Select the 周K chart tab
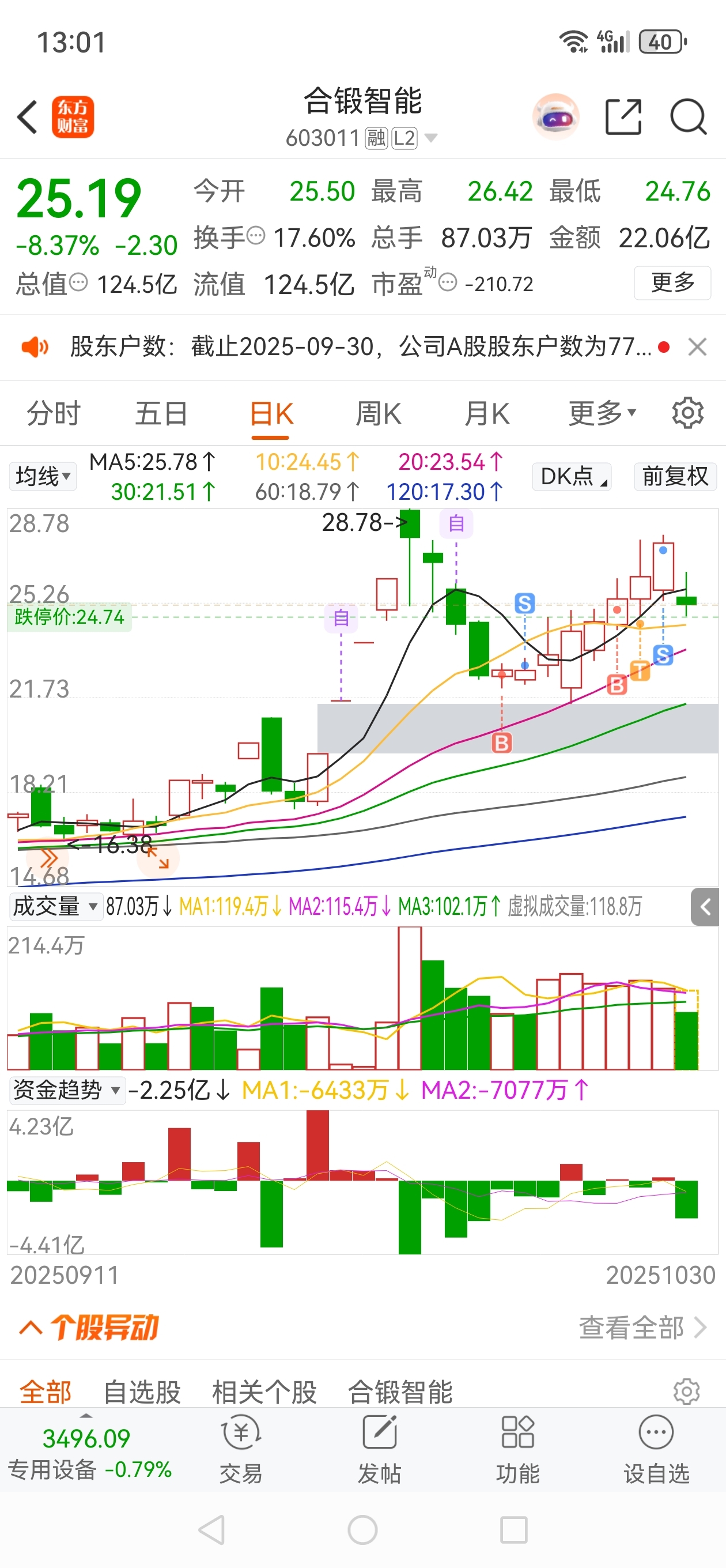 click(x=378, y=414)
